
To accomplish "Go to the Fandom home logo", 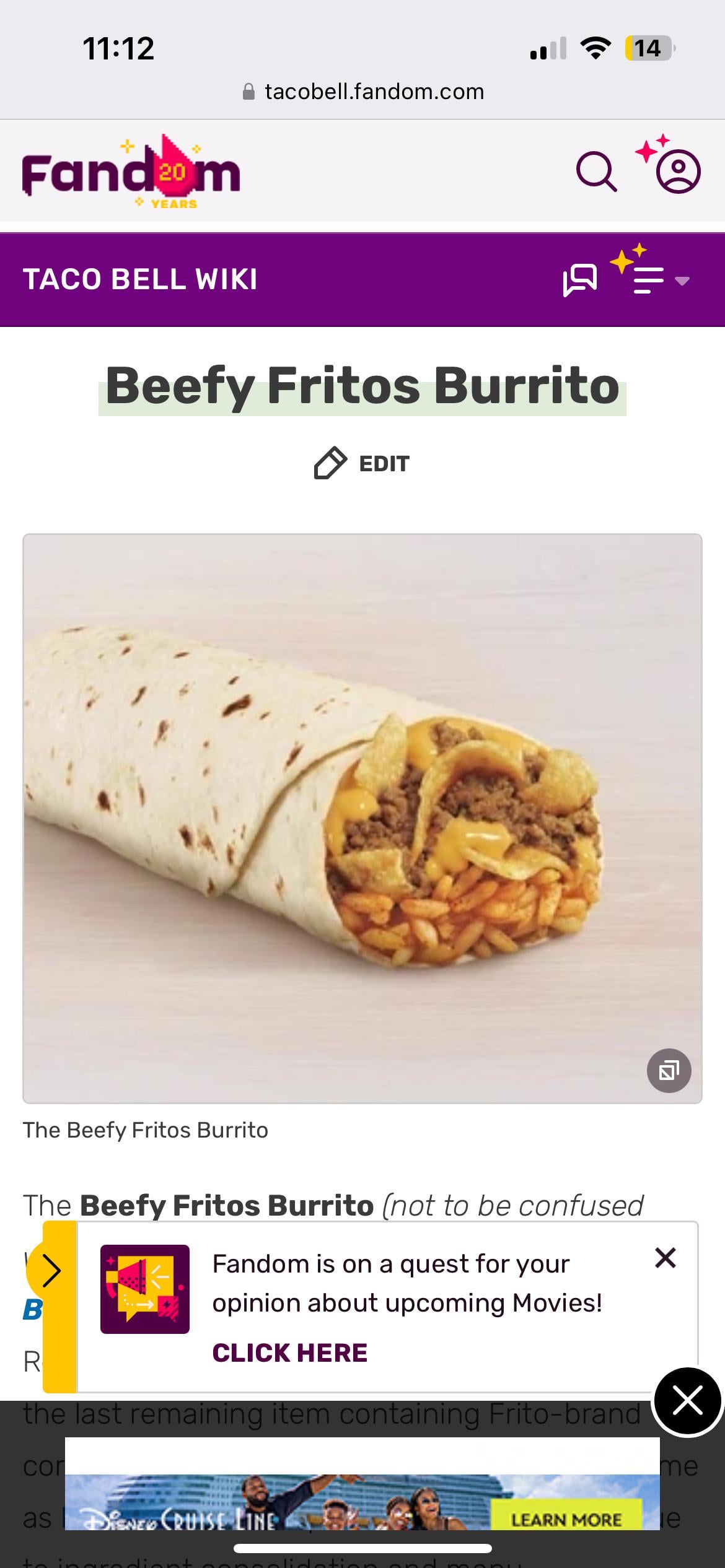I will pyautogui.click(x=131, y=173).
